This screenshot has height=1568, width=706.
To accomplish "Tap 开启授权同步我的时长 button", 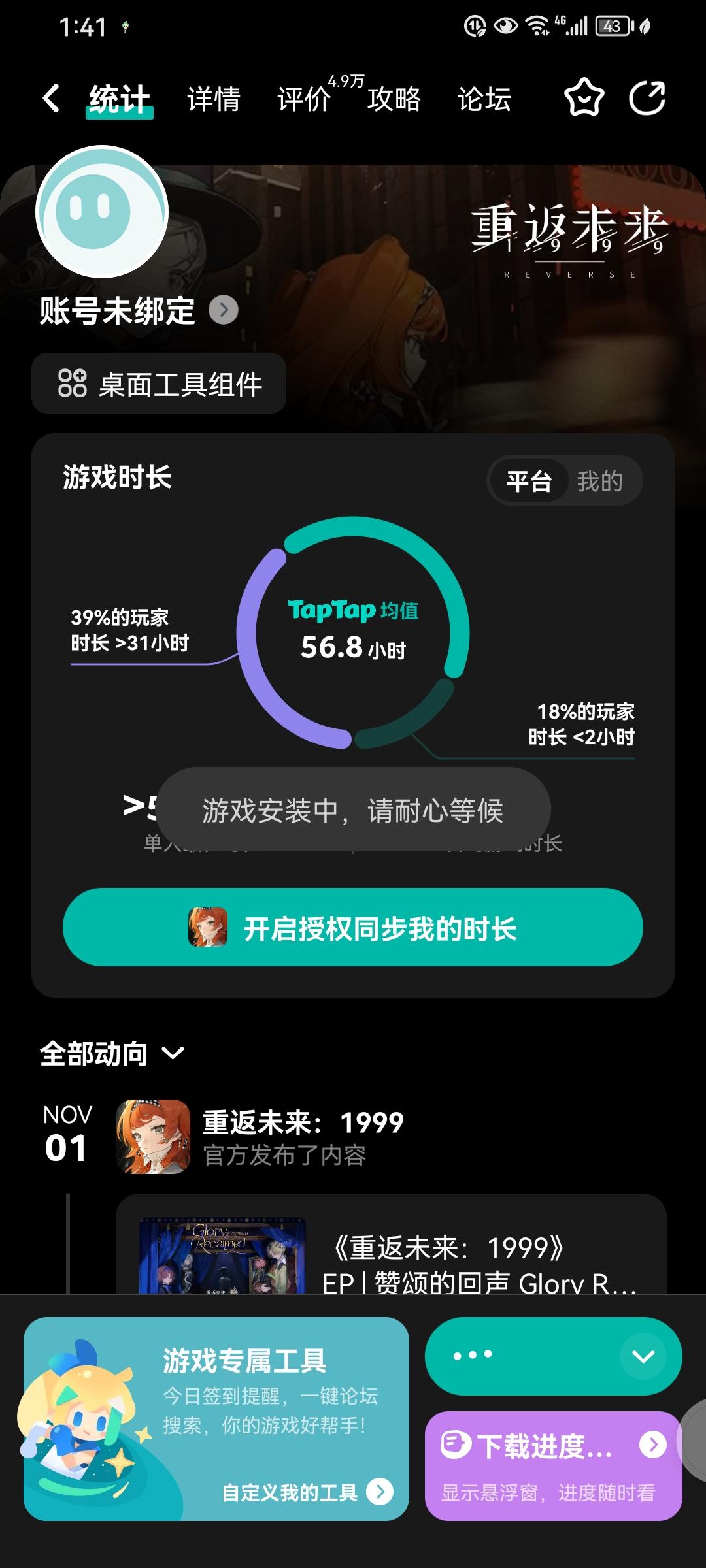I will [353, 927].
